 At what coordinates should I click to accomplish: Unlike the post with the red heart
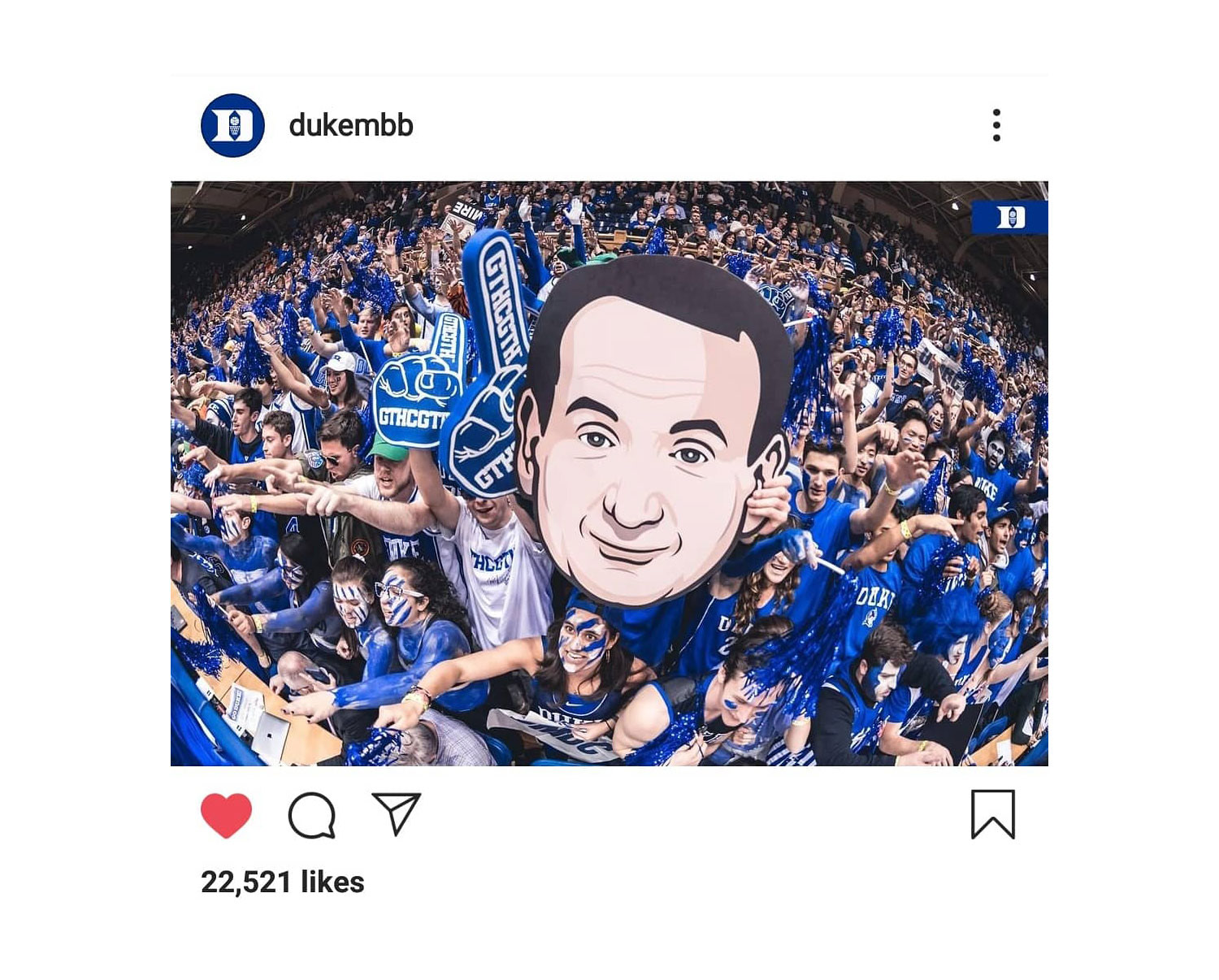point(226,814)
